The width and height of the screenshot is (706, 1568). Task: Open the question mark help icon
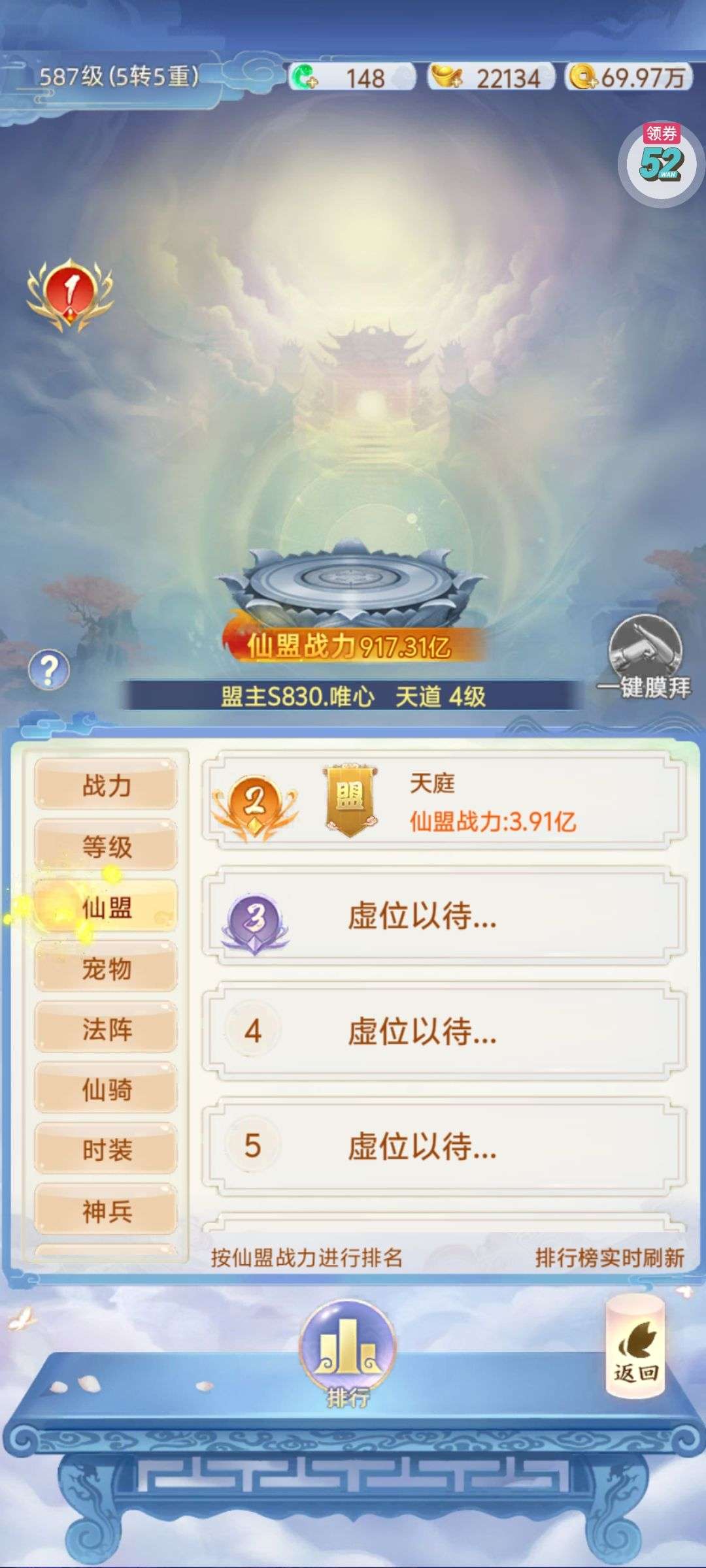click(x=49, y=670)
